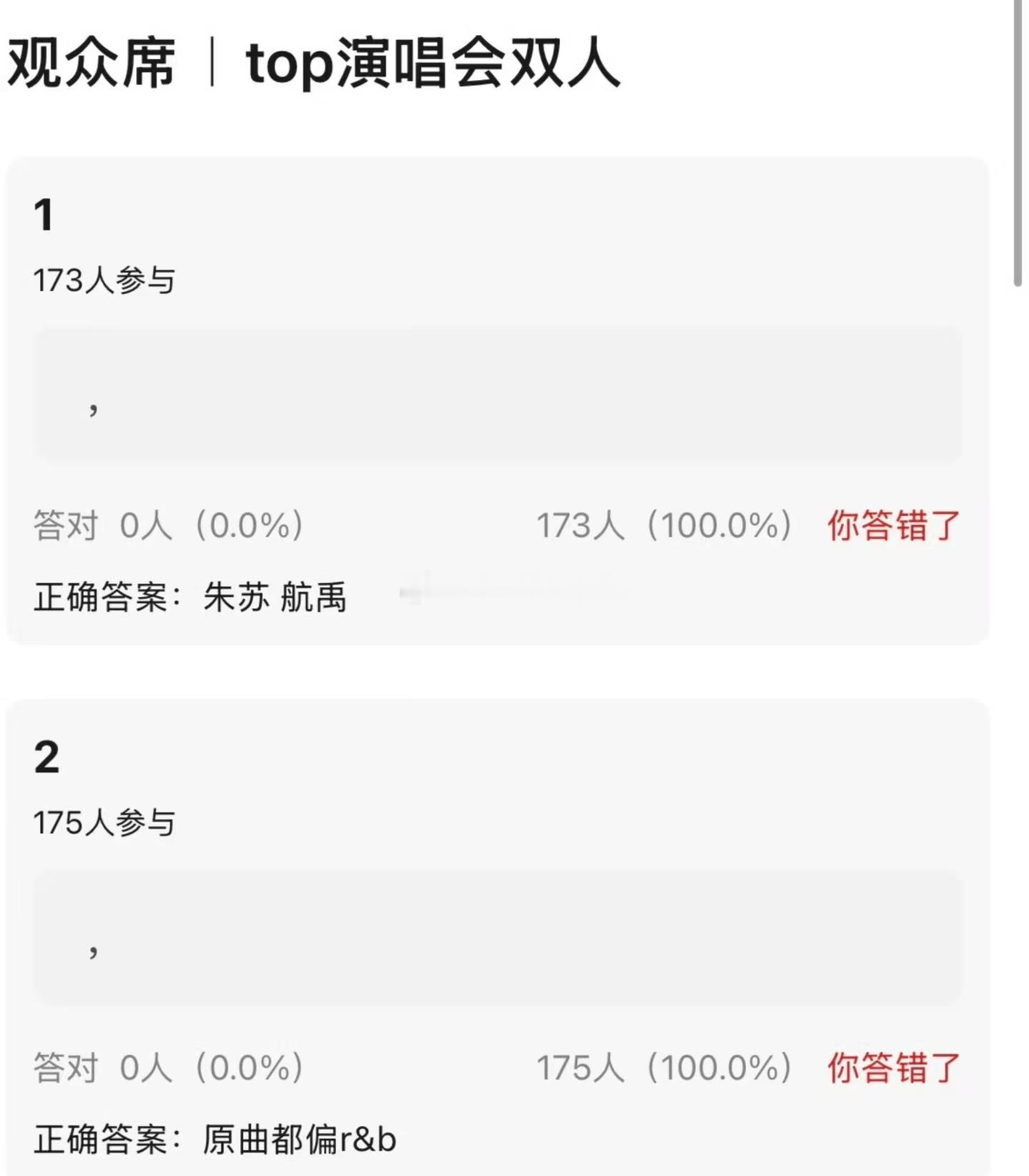This screenshot has height=1176, width=1029.
Task: Select the first question result card
Action: click(x=500, y=400)
